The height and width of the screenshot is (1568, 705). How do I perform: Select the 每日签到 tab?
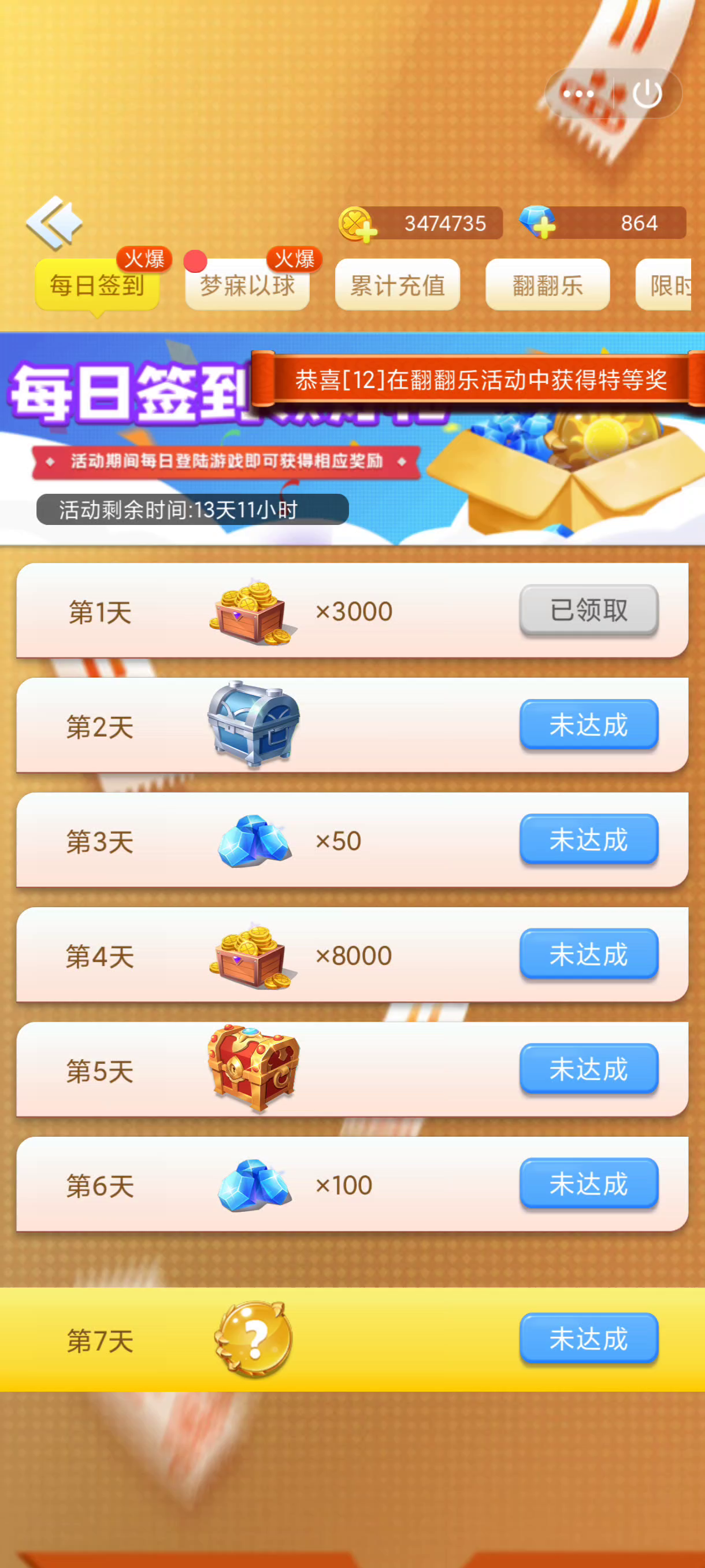97,285
